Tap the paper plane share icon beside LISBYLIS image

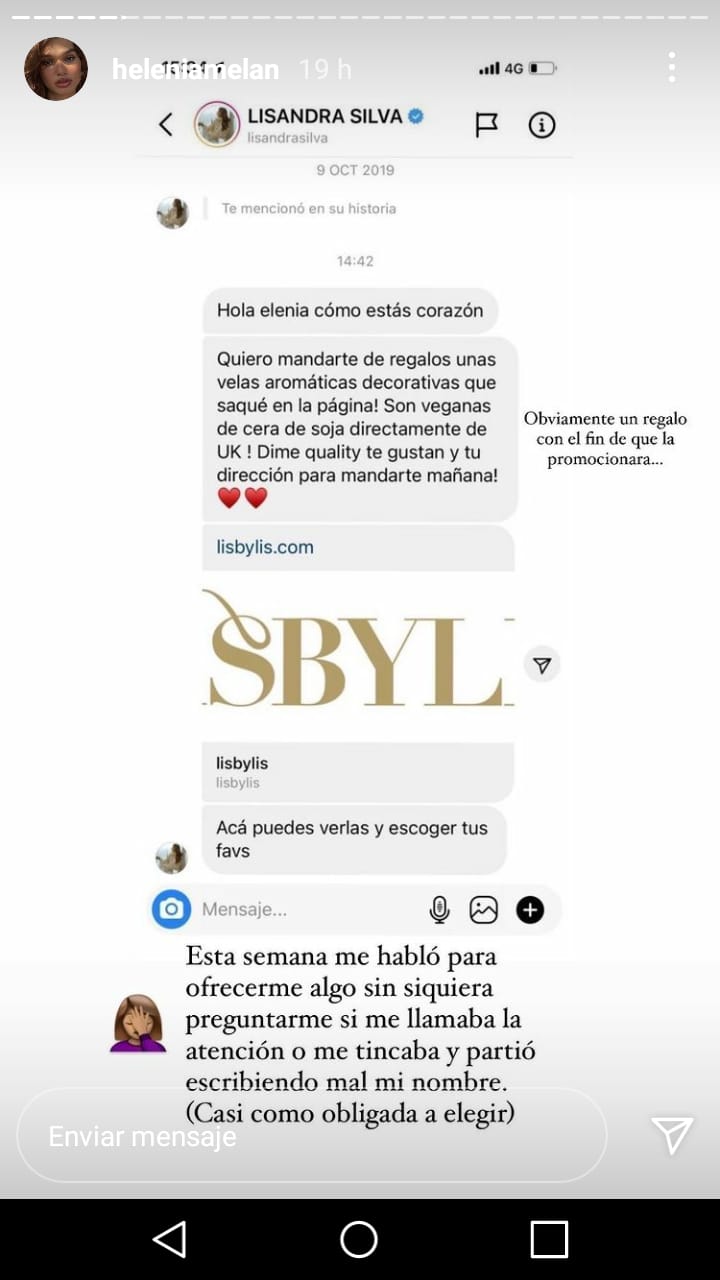click(542, 663)
